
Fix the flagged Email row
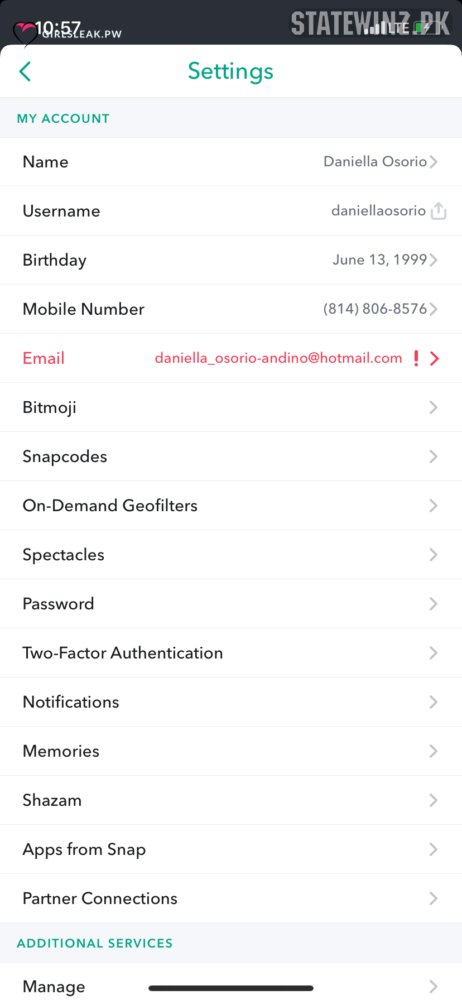pos(231,358)
